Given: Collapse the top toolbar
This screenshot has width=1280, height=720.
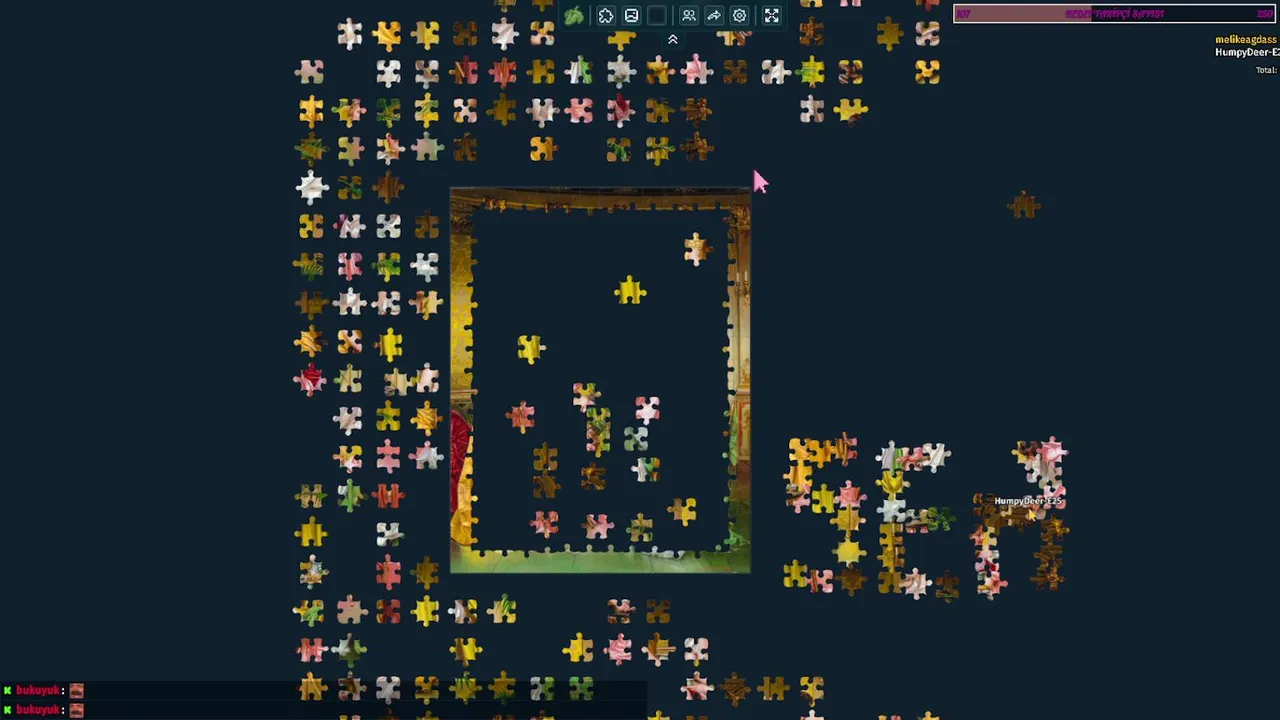Looking at the screenshot, I should tap(672, 40).
